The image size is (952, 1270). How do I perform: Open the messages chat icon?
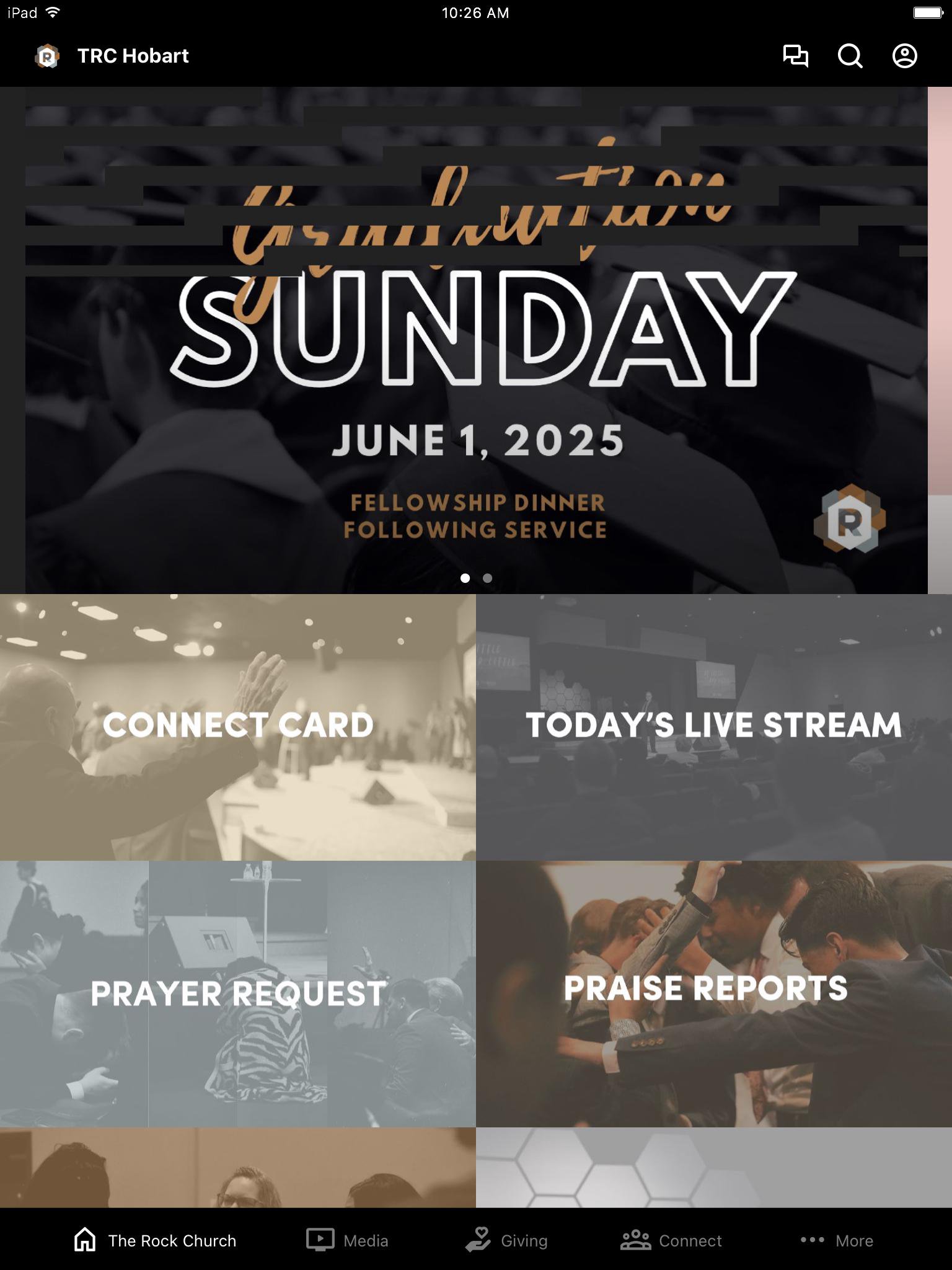click(x=795, y=56)
